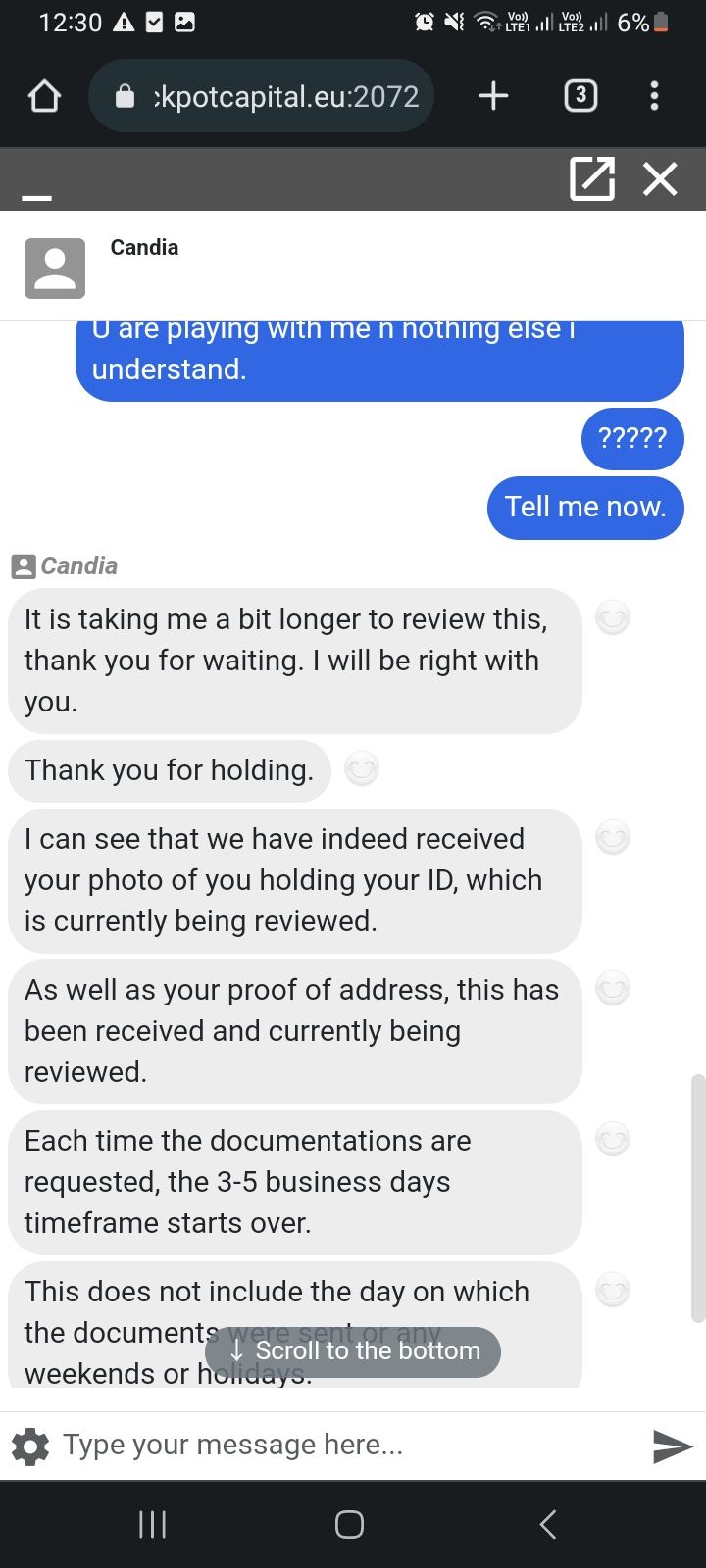Screen dimensions: 706x1568
Task: React to the '3-5 business days' message
Action: 613,1140
